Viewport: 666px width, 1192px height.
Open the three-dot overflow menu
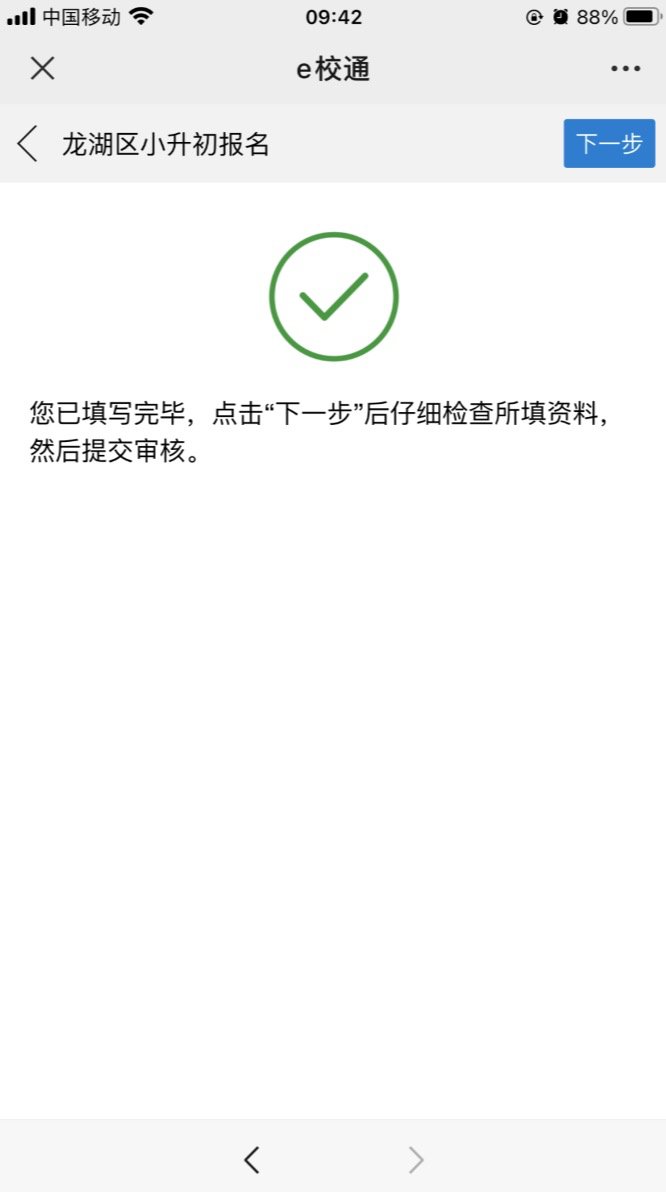(x=625, y=69)
